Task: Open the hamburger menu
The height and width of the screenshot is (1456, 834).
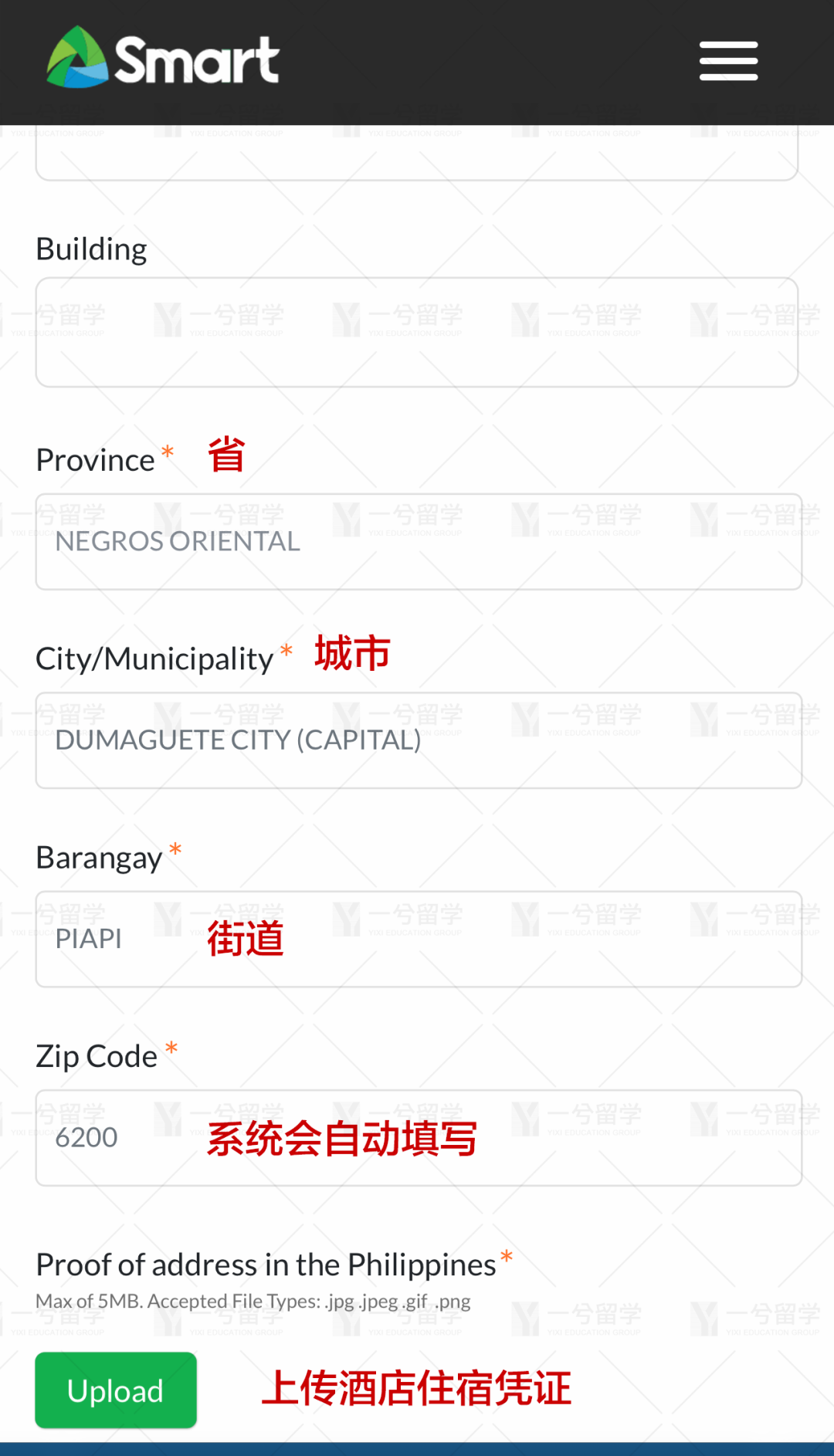Action: 728,61
